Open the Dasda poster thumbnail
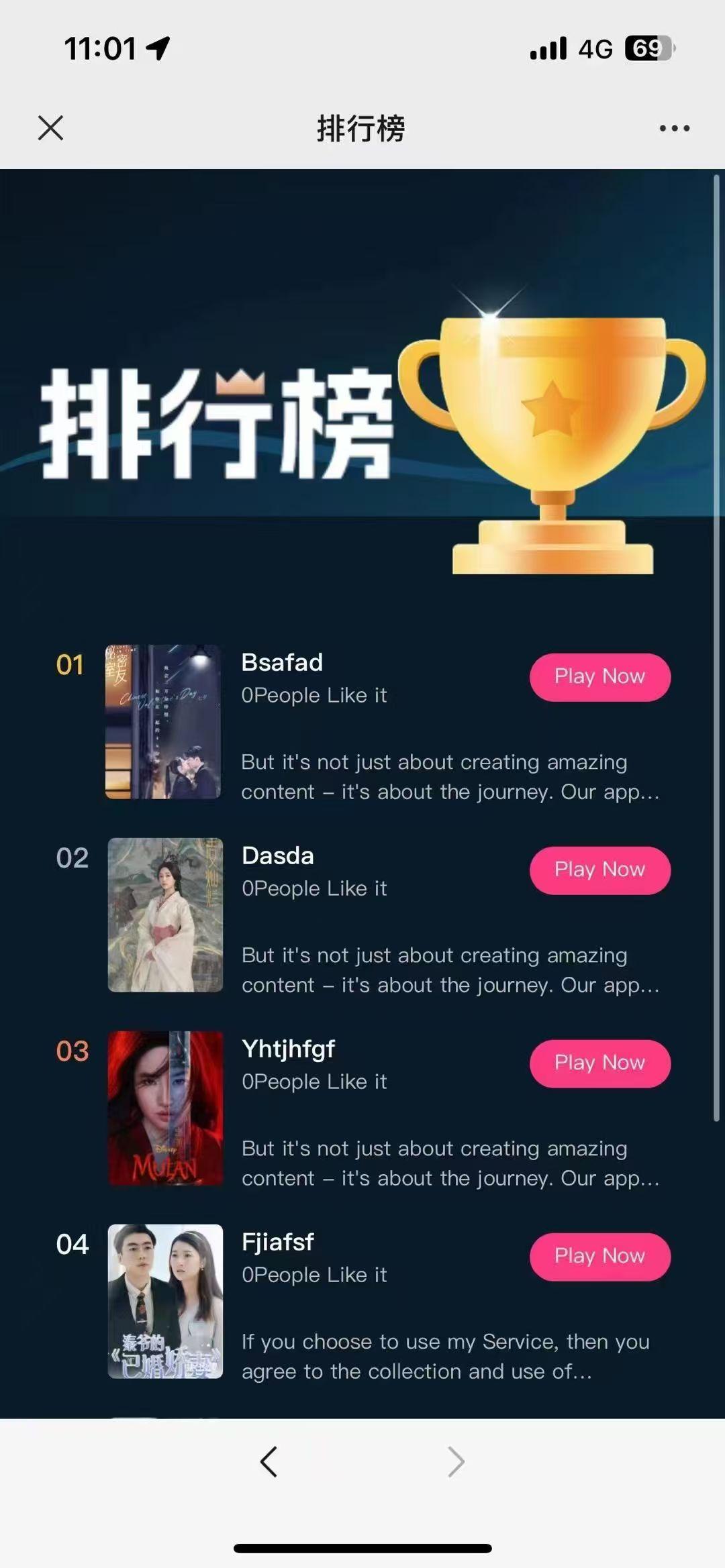 (165, 915)
